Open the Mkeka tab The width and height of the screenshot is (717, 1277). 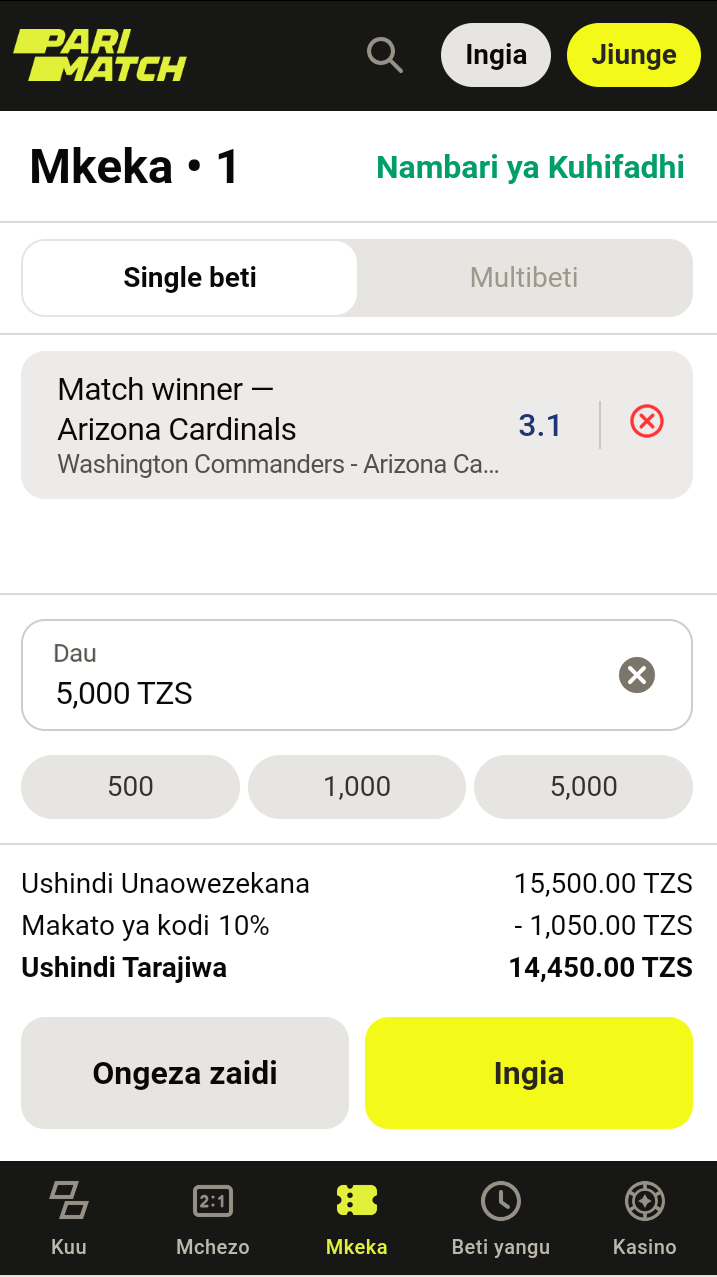point(357,1218)
